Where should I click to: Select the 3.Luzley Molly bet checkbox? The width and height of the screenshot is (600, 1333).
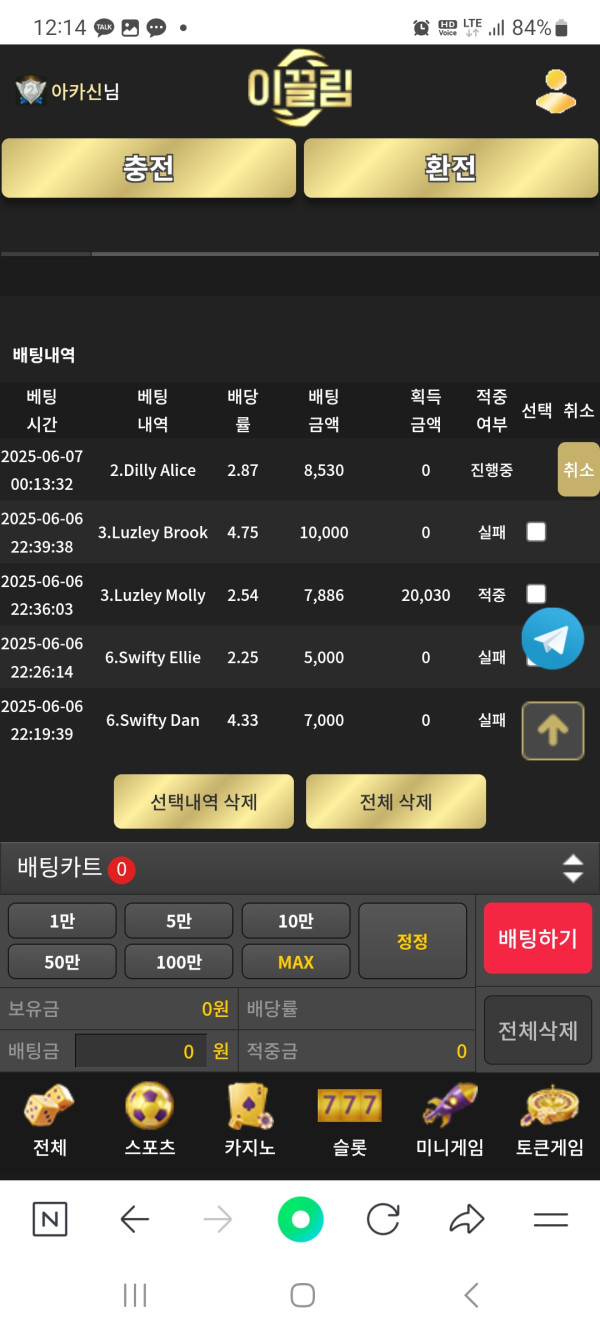point(536,594)
